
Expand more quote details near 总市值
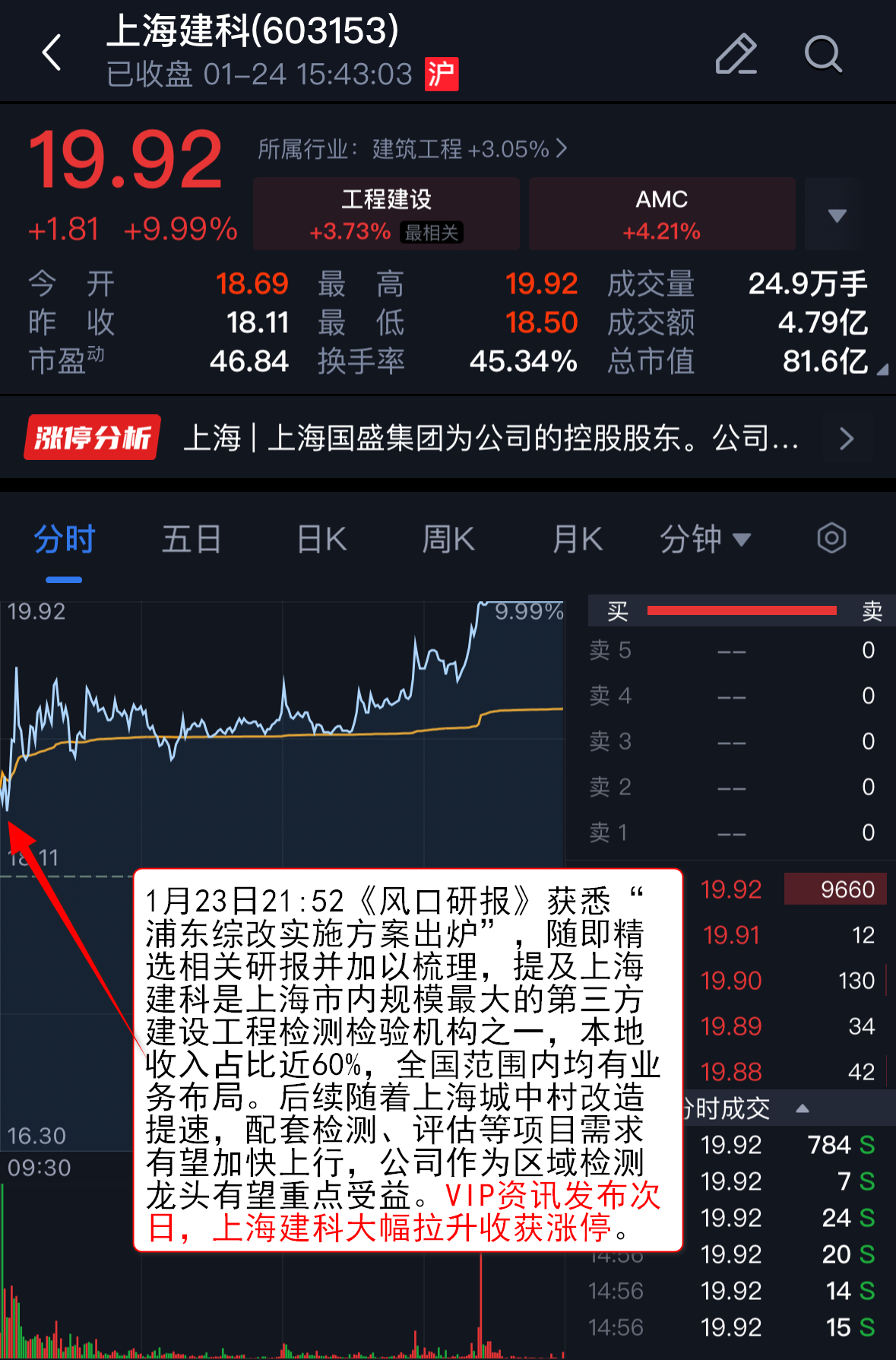pyautogui.click(x=882, y=369)
